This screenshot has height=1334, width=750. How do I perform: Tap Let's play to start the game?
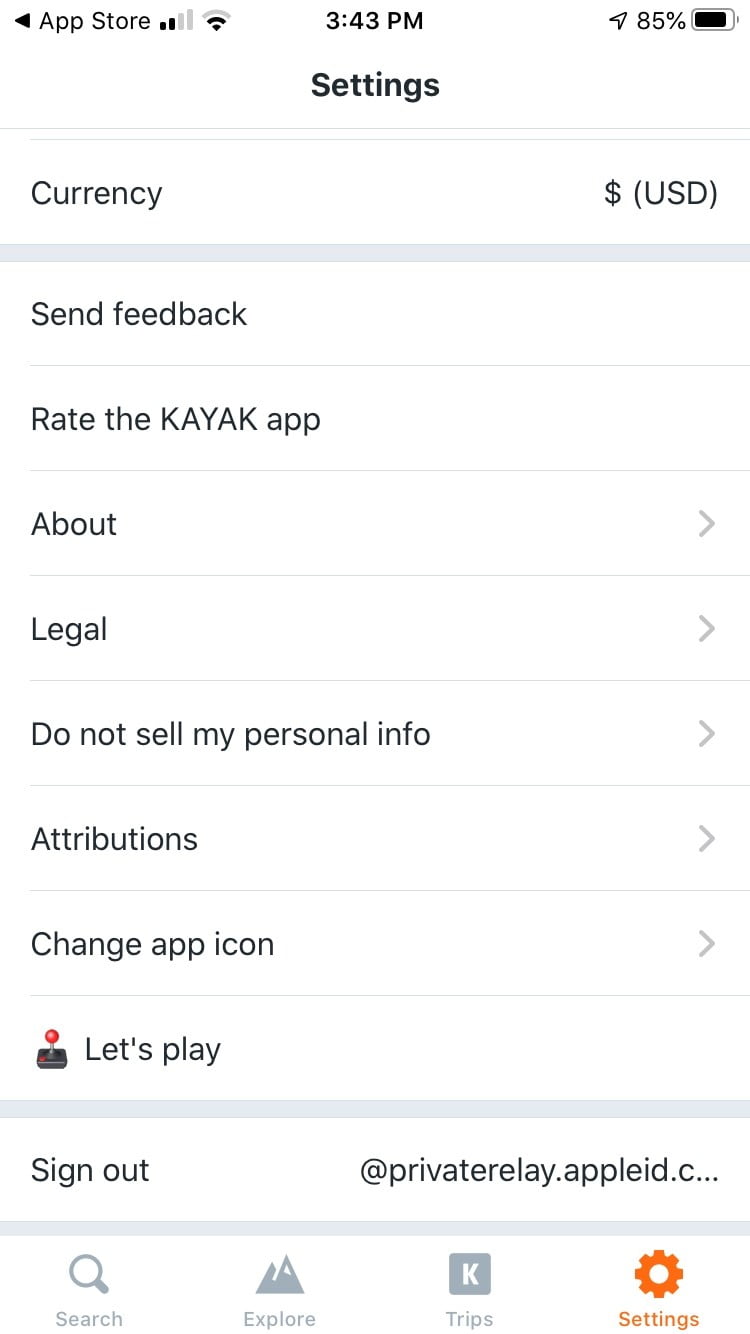[152, 1048]
